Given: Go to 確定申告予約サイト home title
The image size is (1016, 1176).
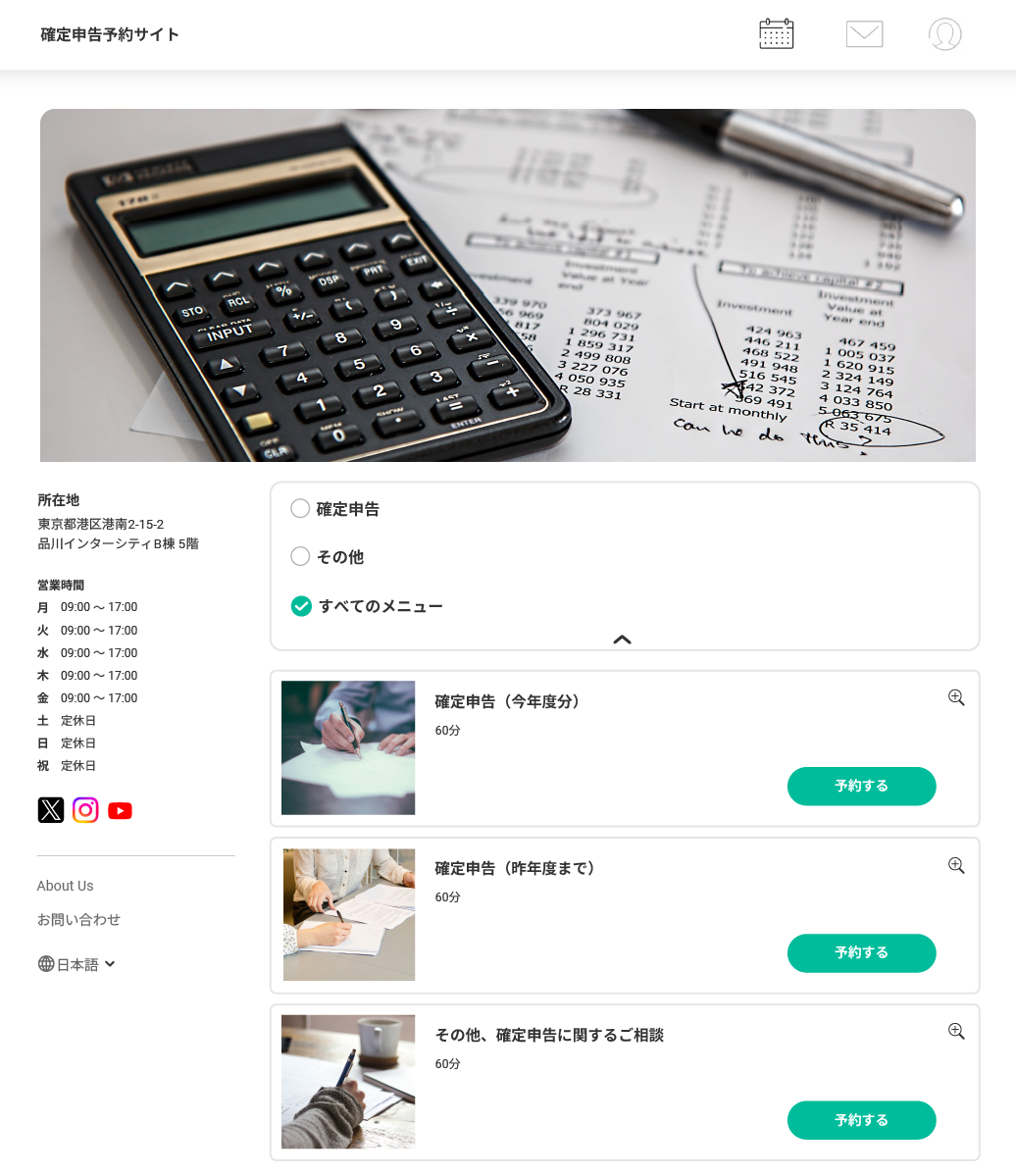Looking at the screenshot, I should 110,34.
